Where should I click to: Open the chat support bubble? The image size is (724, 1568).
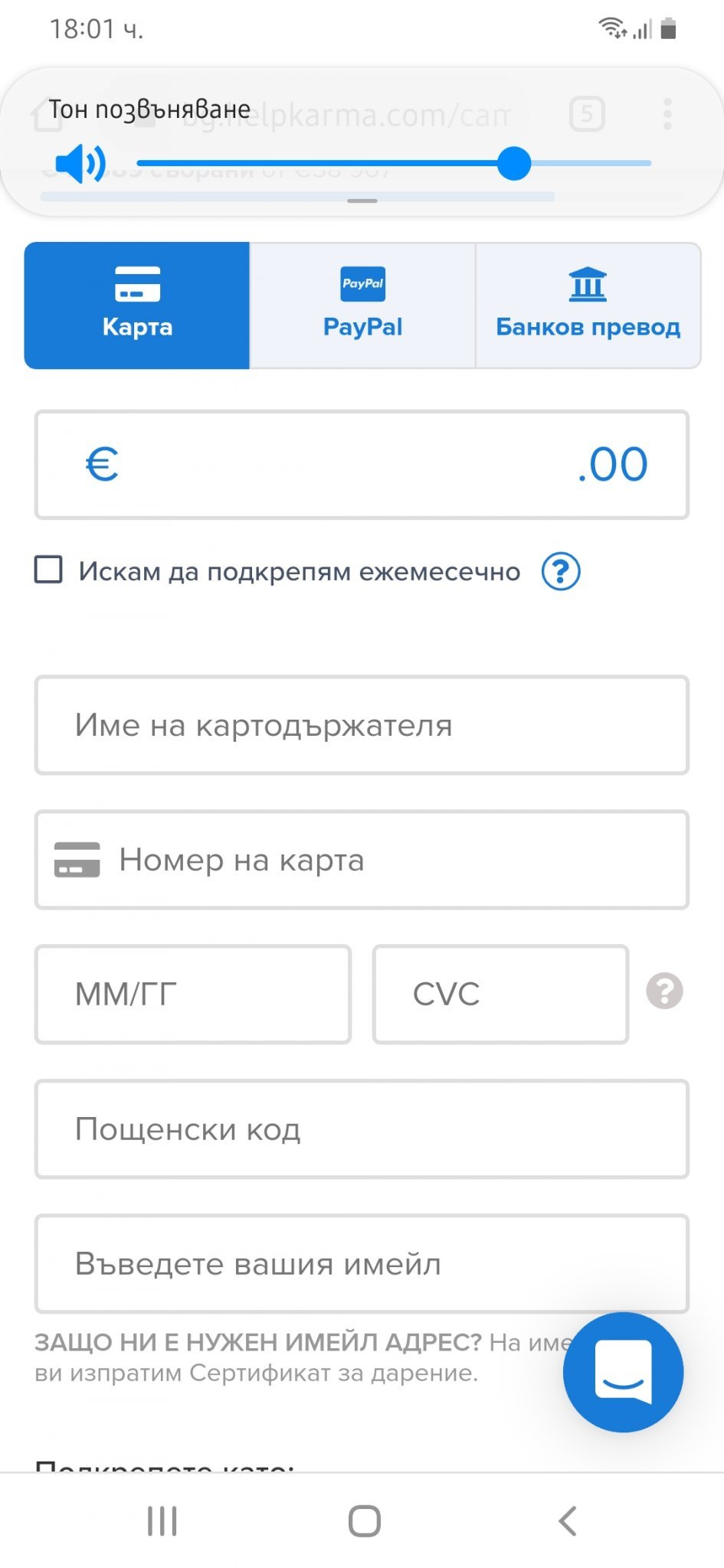623,1372
